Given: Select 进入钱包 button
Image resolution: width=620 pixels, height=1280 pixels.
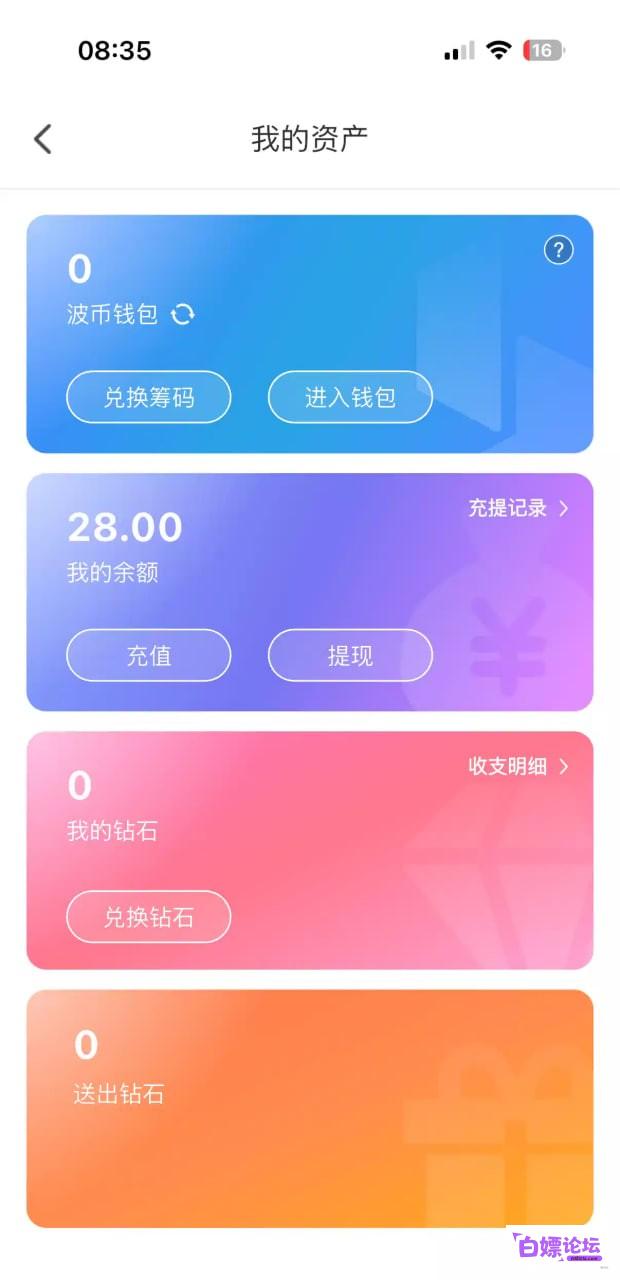Looking at the screenshot, I should pyautogui.click(x=350, y=397).
